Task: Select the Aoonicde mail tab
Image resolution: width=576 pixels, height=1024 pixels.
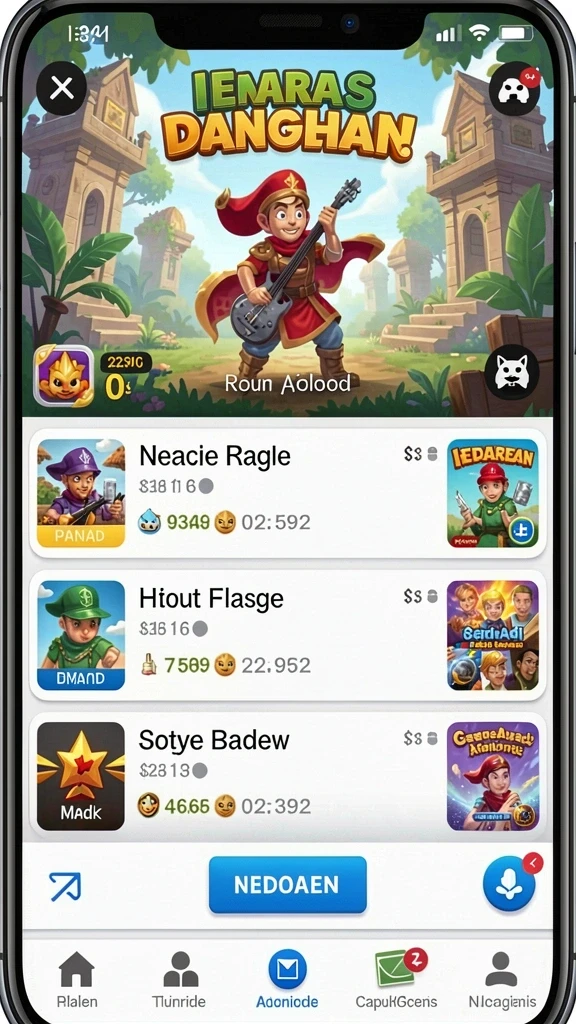Action: coord(287,980)
